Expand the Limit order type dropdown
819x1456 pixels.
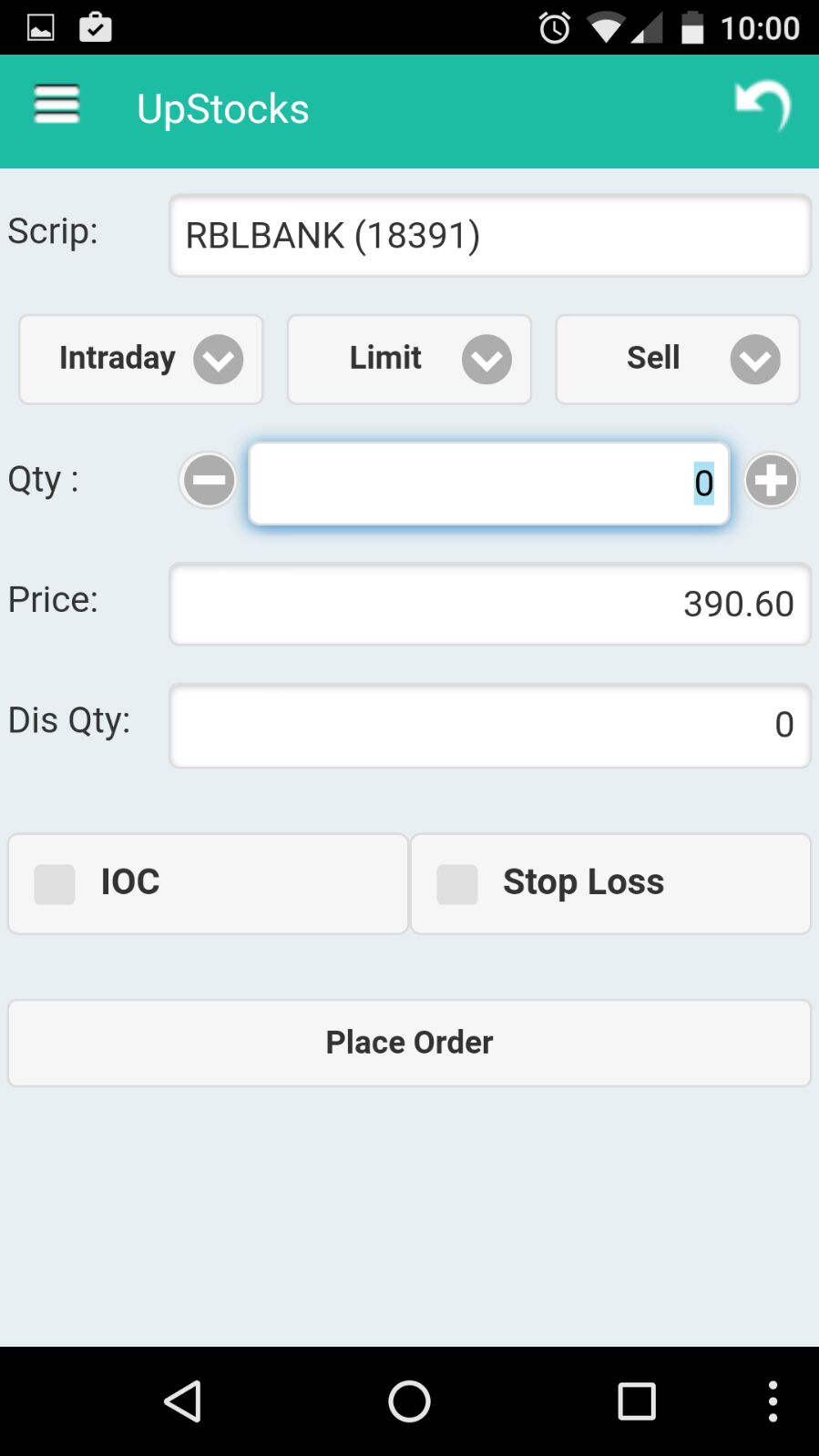pyautogui.click(x=409, y=359)
